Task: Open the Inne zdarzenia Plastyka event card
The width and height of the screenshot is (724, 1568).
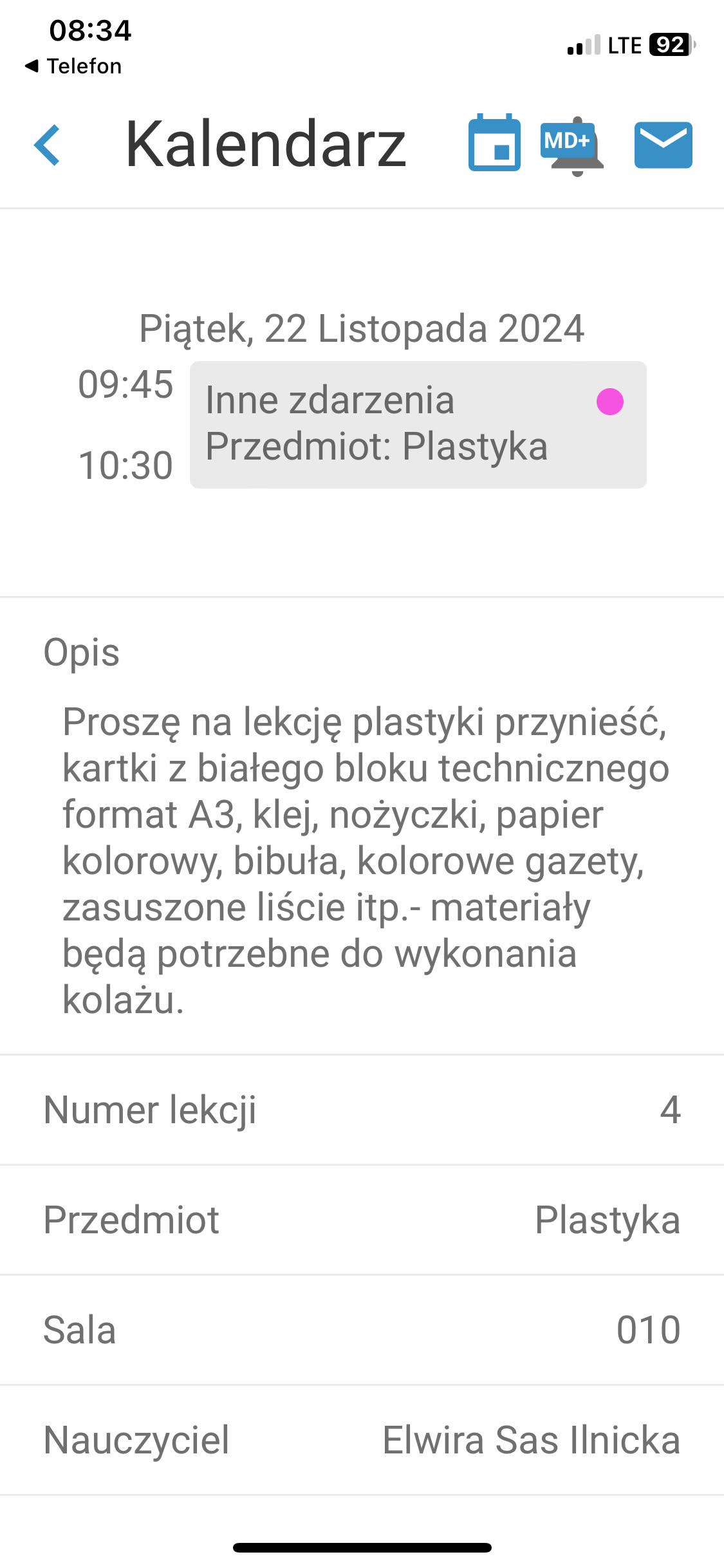Action: [x=418, y=424]
